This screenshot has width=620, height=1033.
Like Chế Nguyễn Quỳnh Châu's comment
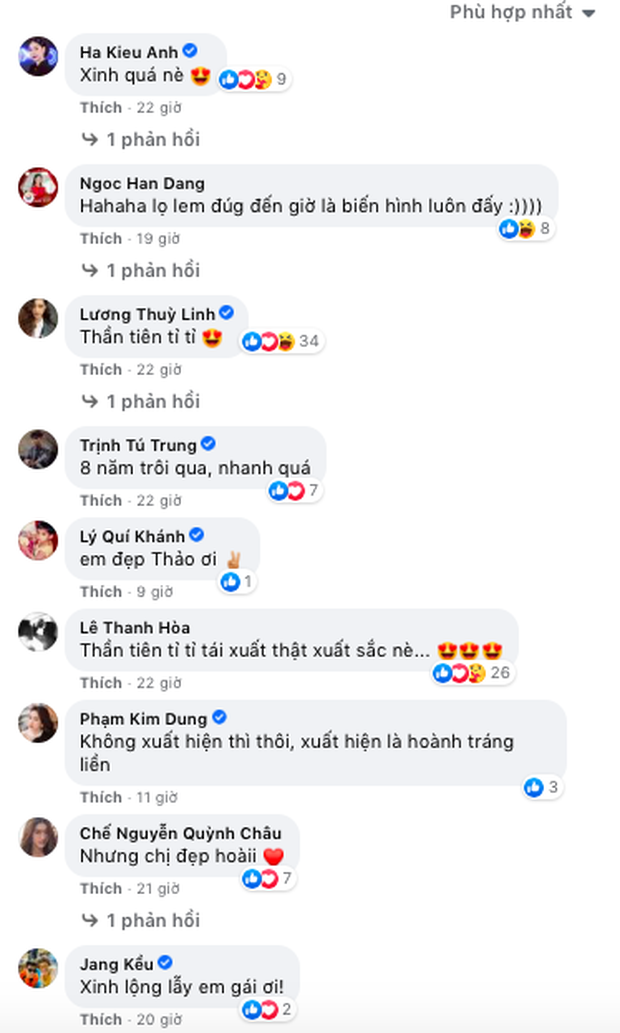[x=100, y=888]
